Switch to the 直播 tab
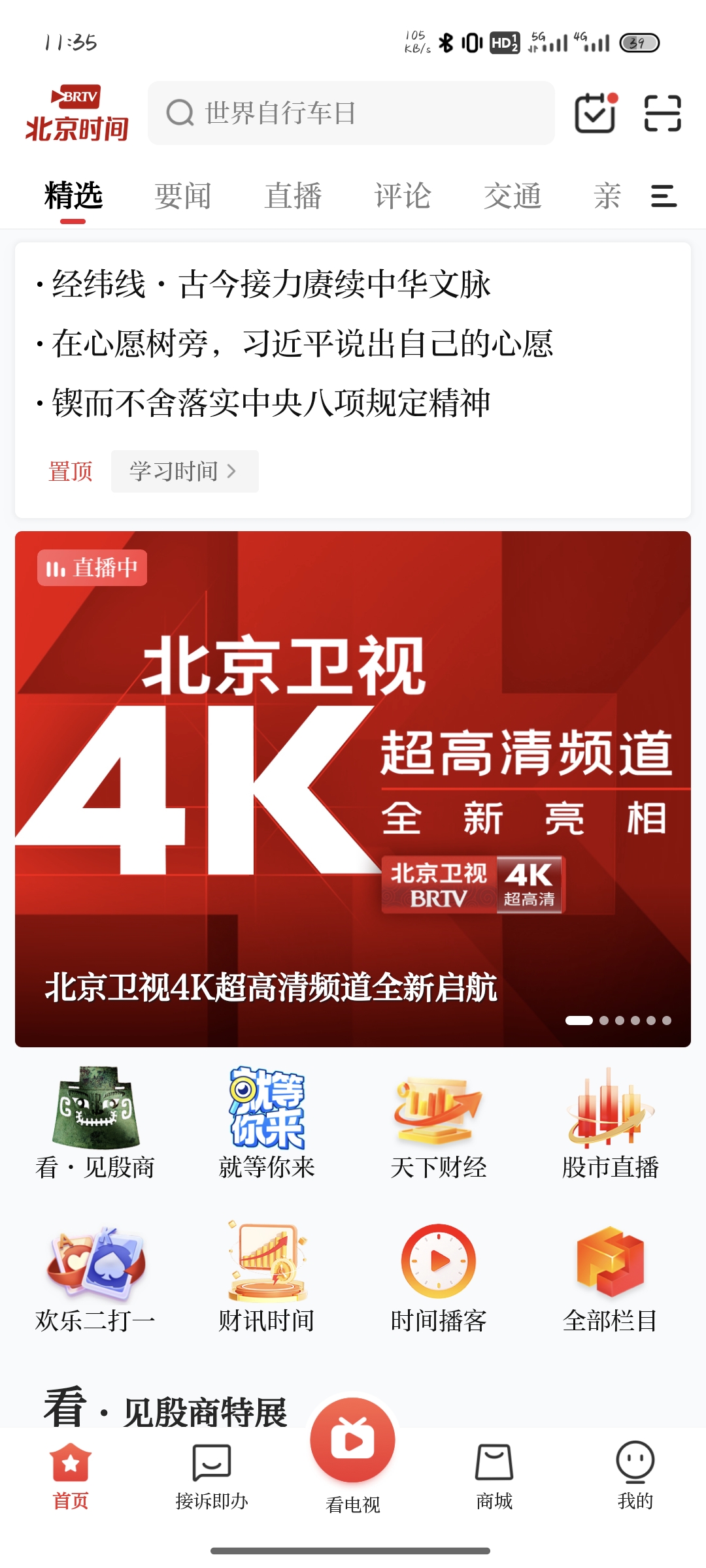Screen dimensions: 706x1568 [293, 196]
